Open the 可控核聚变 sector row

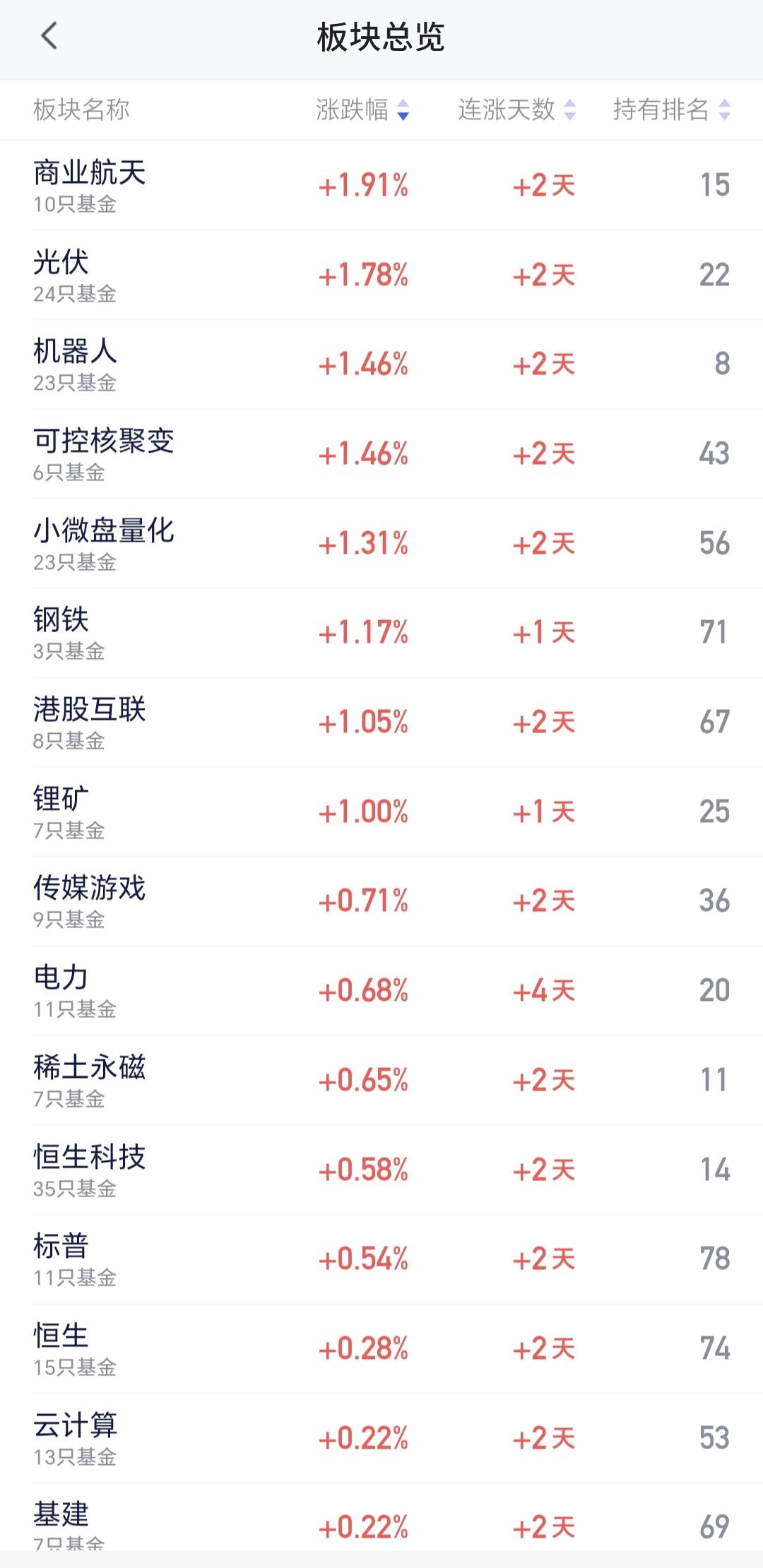[381, 454]
